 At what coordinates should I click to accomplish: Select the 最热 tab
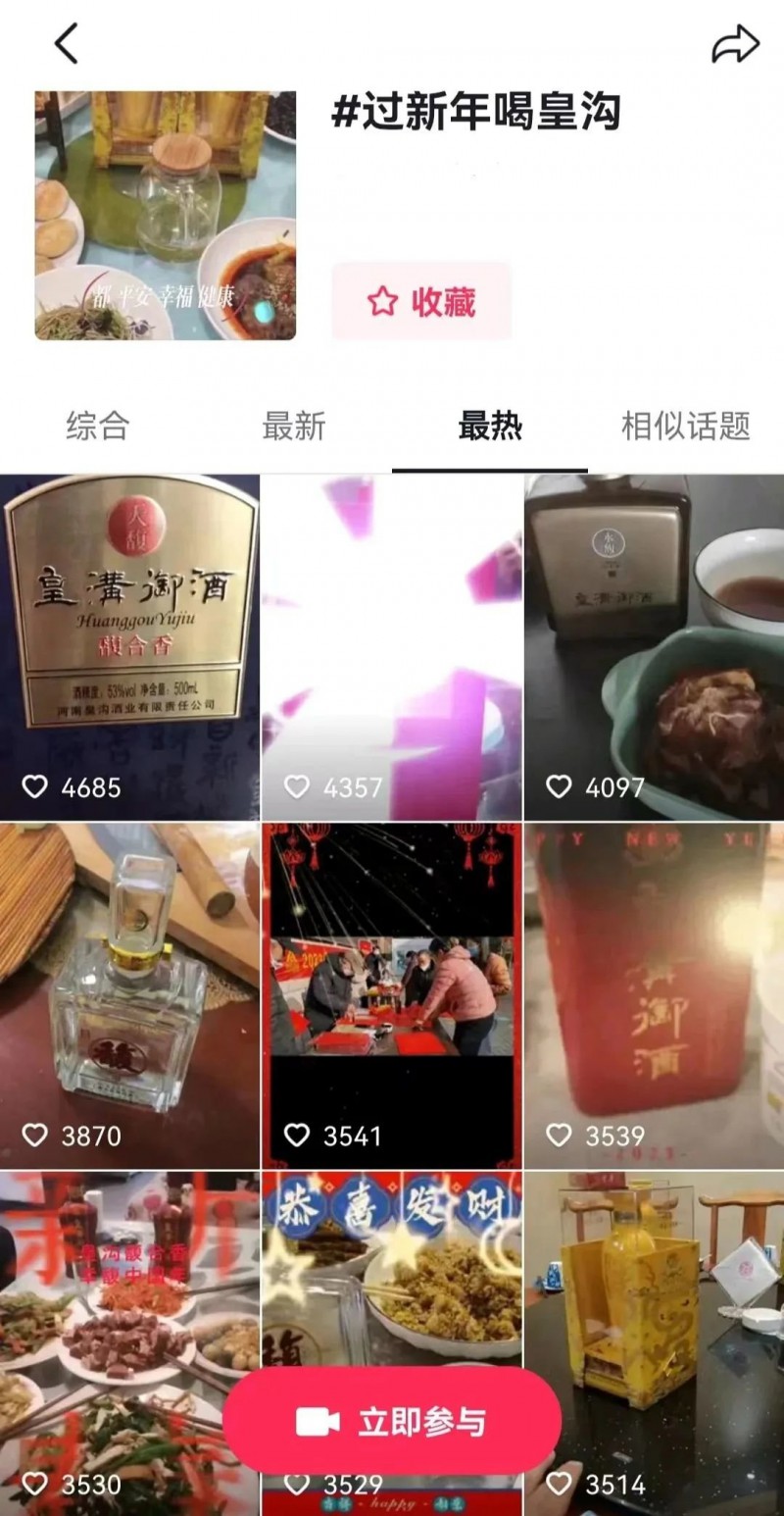(x=490, y=427)
